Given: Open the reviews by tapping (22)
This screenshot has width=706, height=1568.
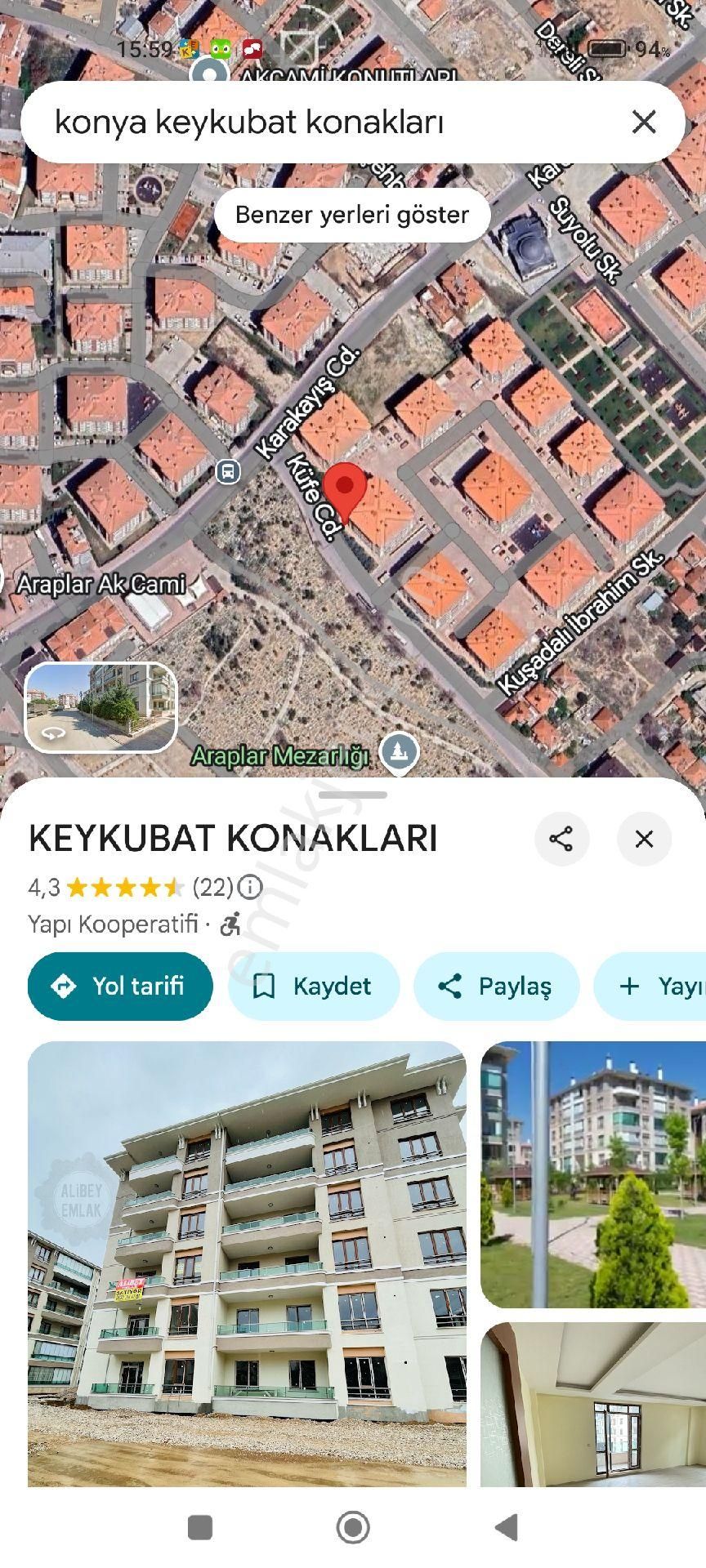Looking at the screenshot, I should (212, 888).
